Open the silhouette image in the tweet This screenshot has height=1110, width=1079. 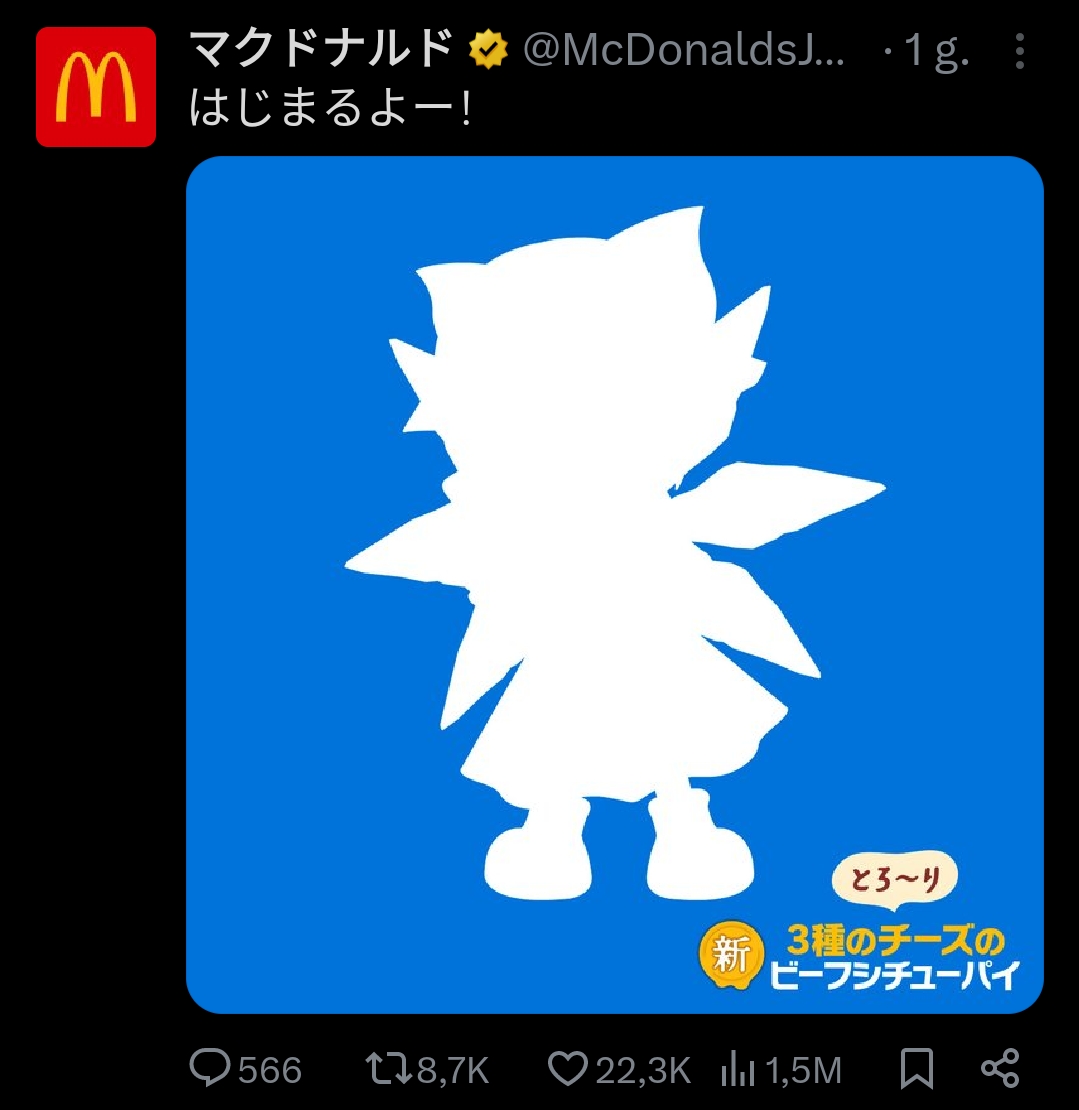(x=614, y=584)
